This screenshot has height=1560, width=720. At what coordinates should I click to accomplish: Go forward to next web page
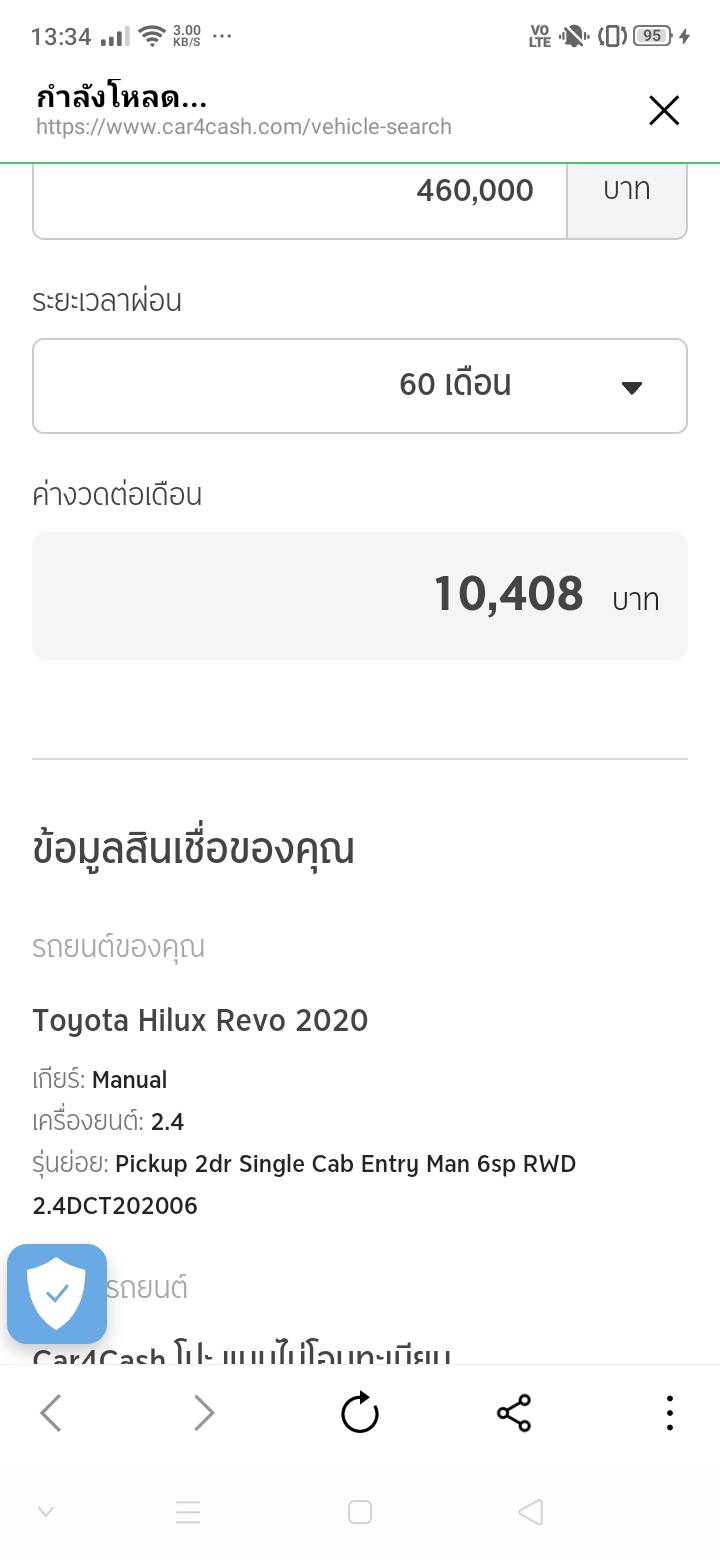(204, 1413)
